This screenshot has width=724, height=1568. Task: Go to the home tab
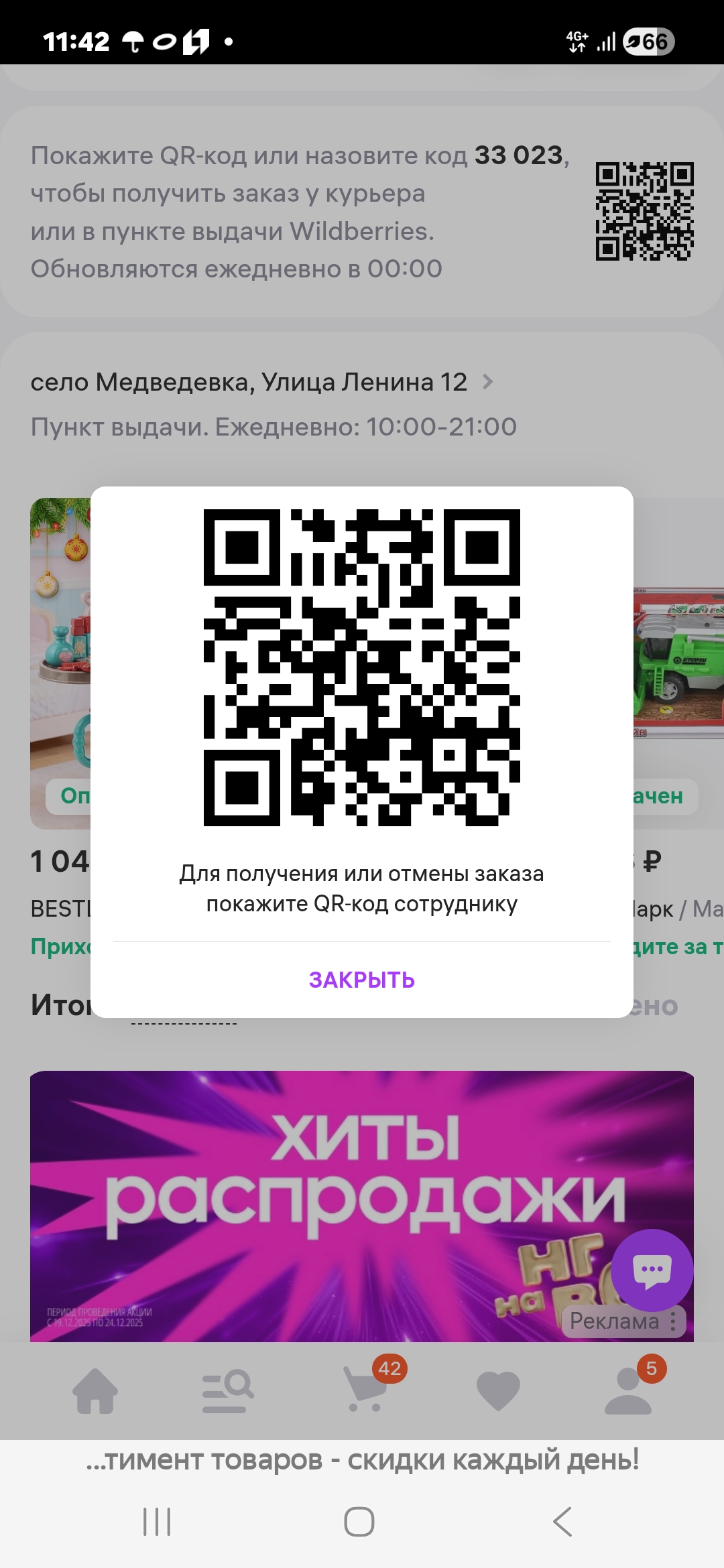click(x=95, y=1390)
